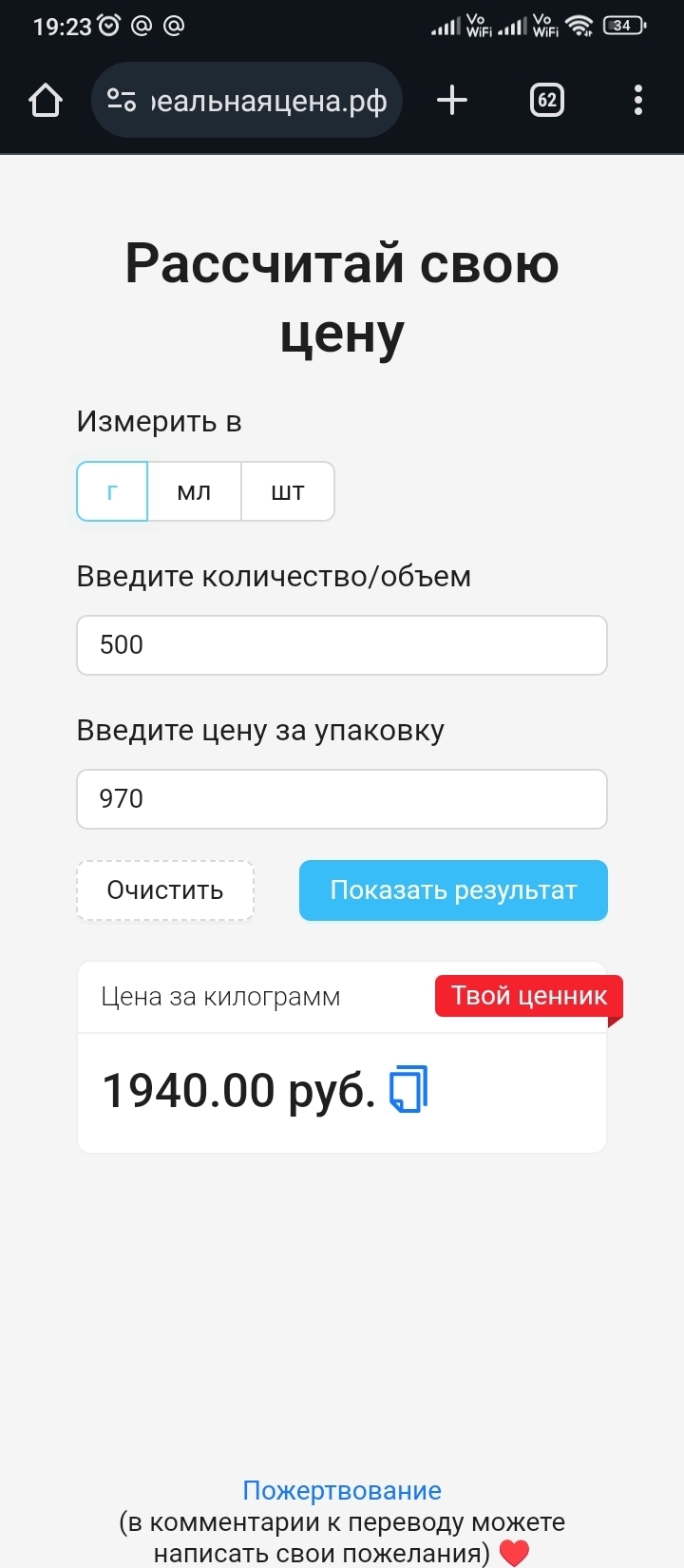Screen dimensions: 684x1568
Task: Copy the 1940.00 руб. result
Action: [x=409, y=1089]
